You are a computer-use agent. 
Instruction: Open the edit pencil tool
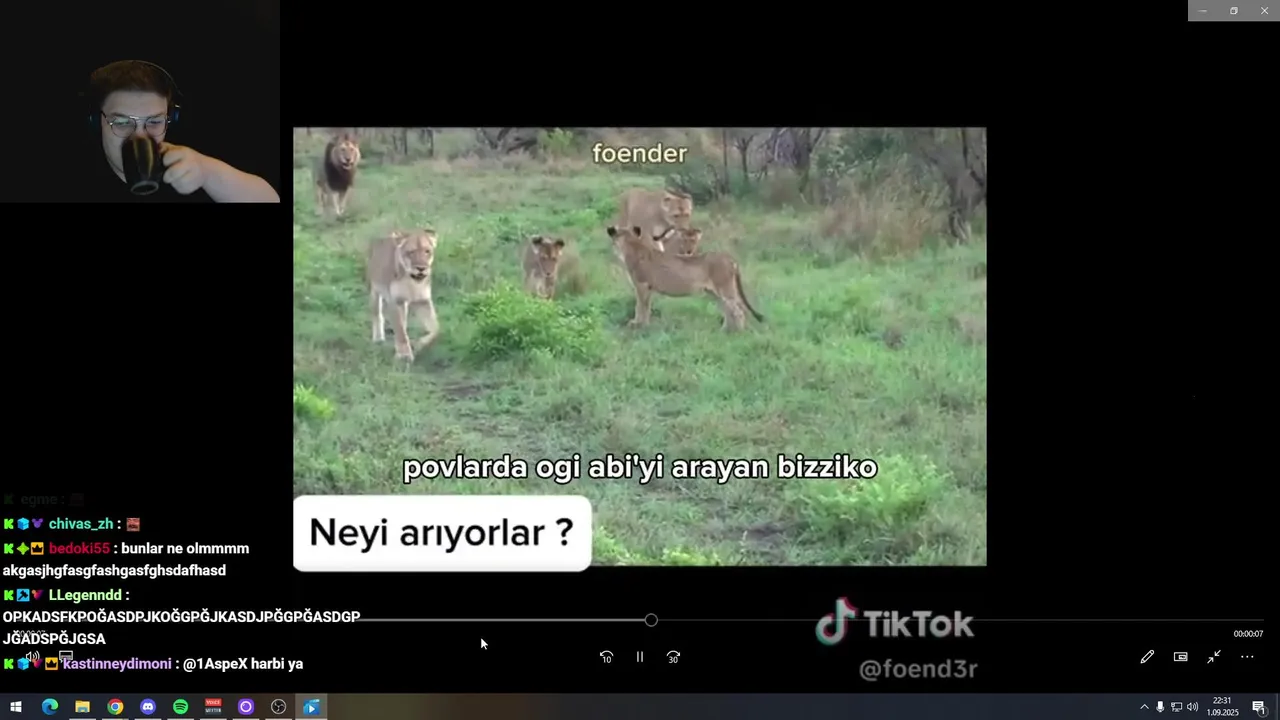click(1147, 657)
